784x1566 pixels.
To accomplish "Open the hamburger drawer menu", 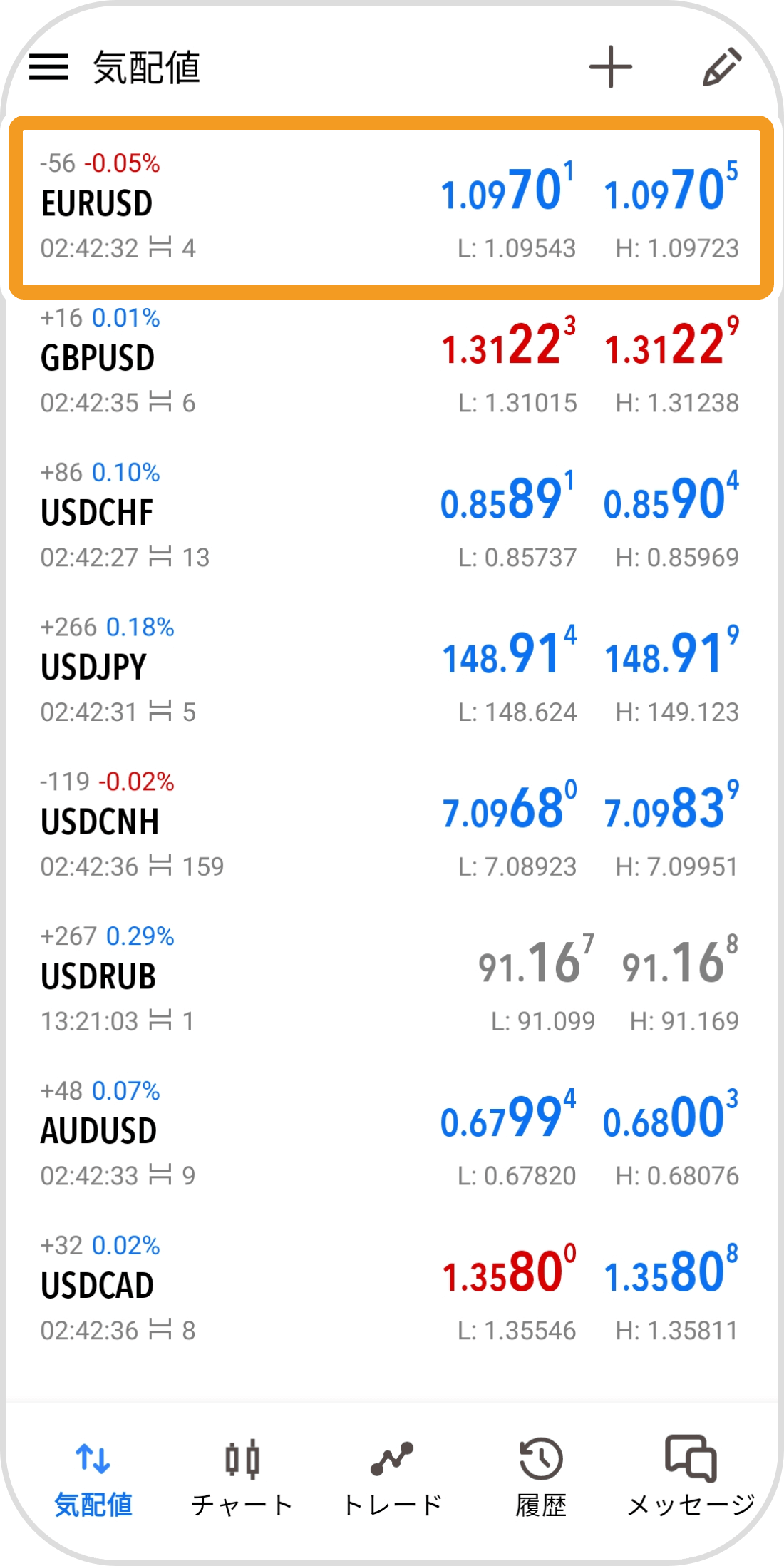I will [48, 67].
